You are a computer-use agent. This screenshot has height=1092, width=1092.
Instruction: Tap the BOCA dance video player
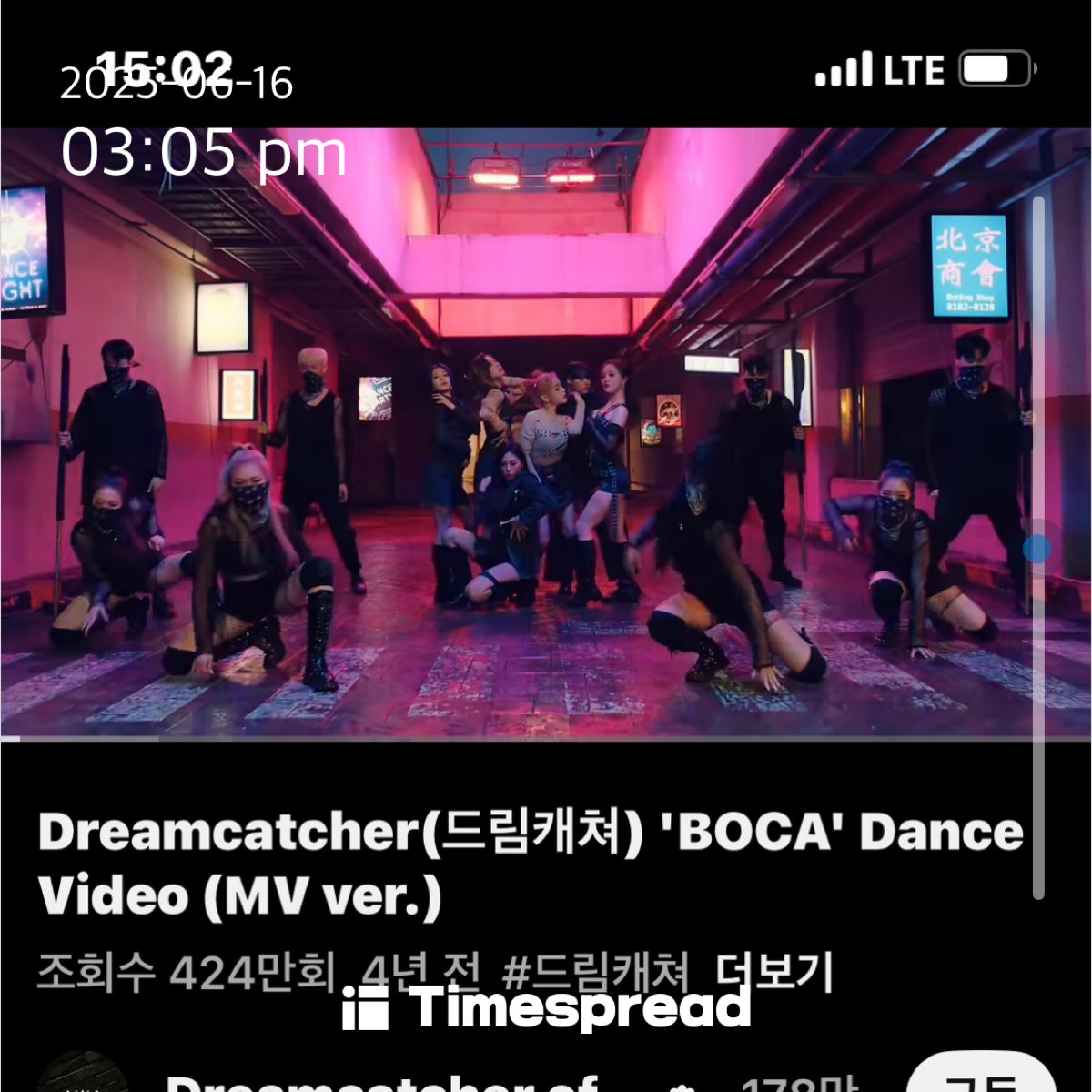tap(546, 435)
